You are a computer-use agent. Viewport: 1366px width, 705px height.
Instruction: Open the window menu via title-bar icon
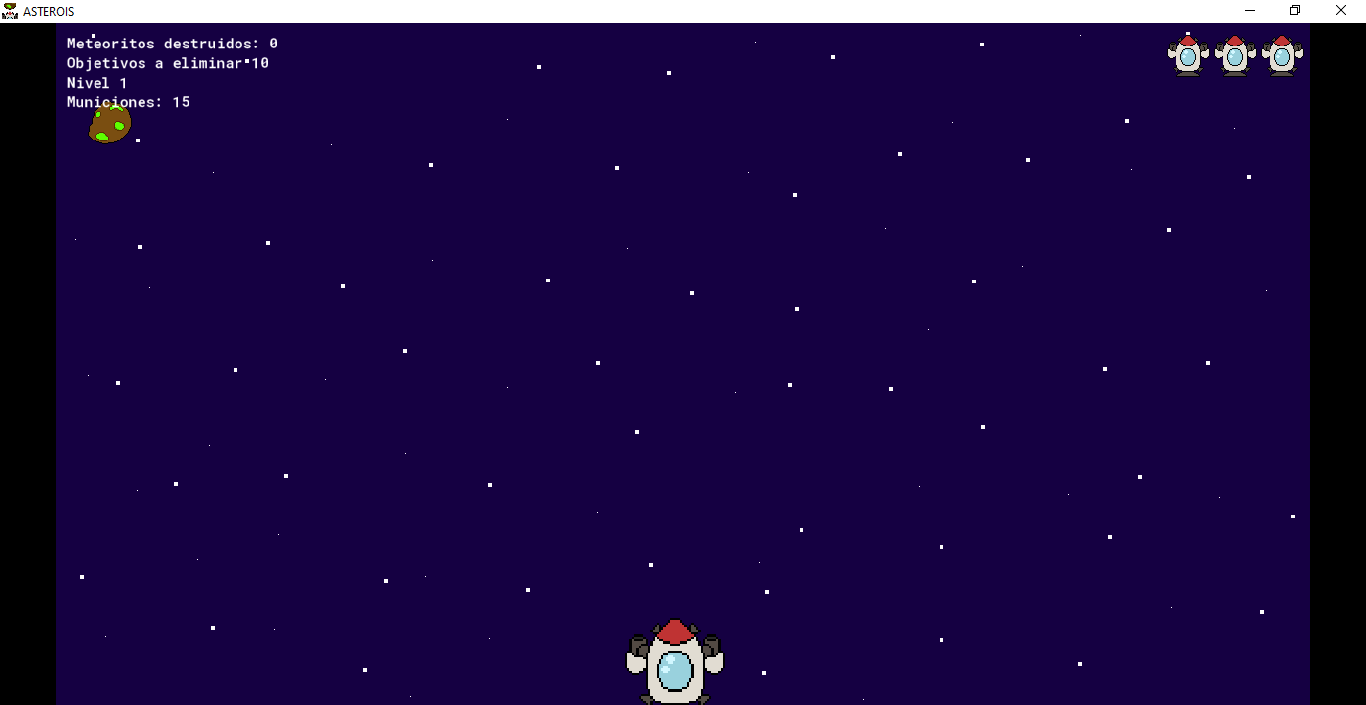click(x=10, y=11)
